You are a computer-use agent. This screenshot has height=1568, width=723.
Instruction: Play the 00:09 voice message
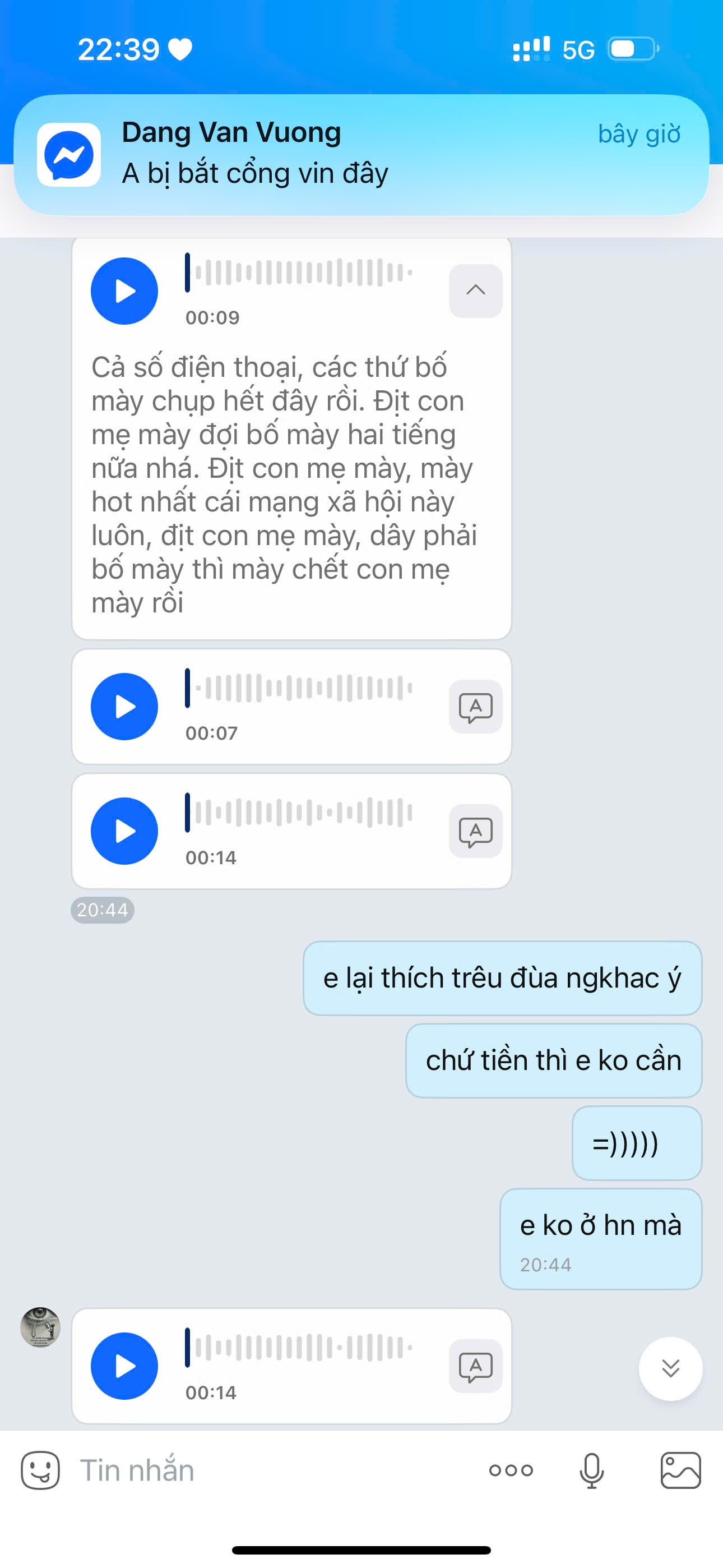pos(124,291)
